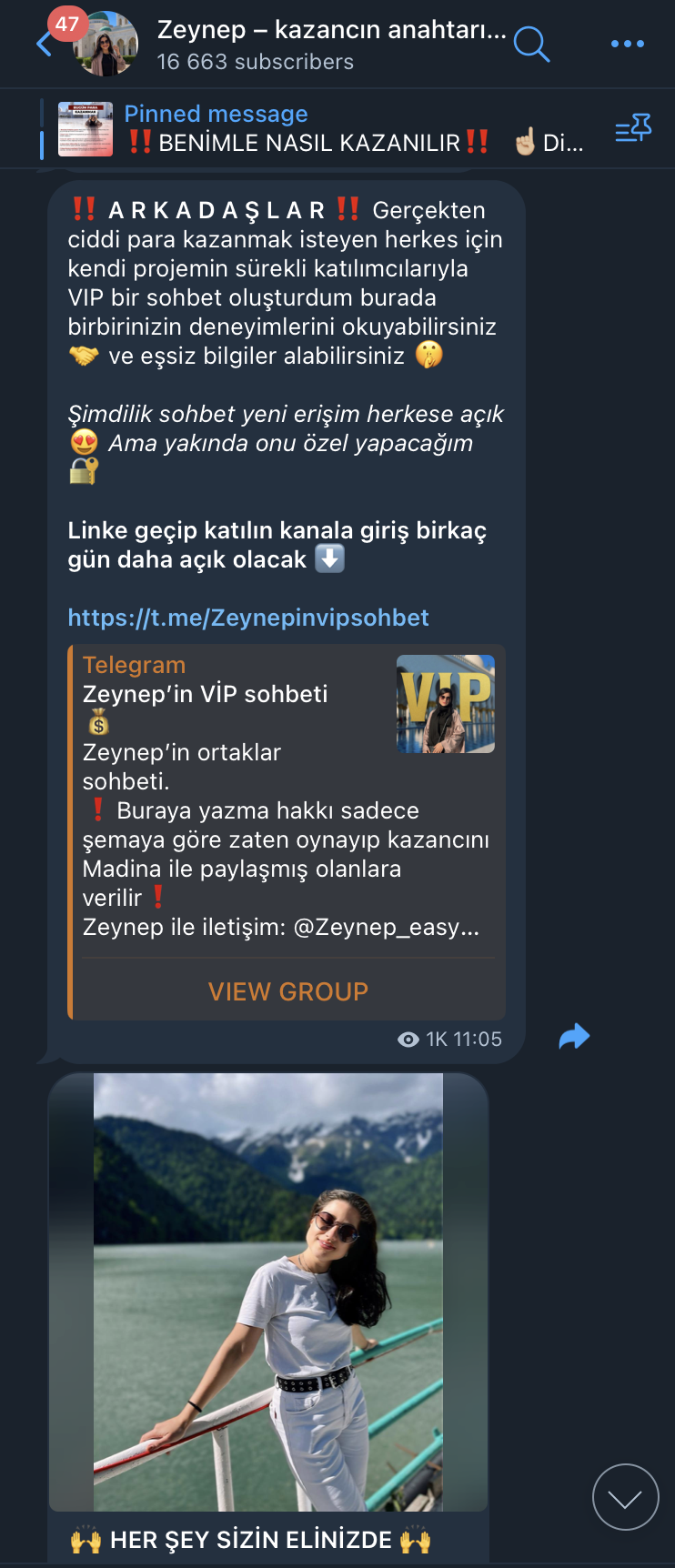This screenshot has height=1568, width=675.
Task: Forward the VIP sohbet message
Action: point(574,1037)
